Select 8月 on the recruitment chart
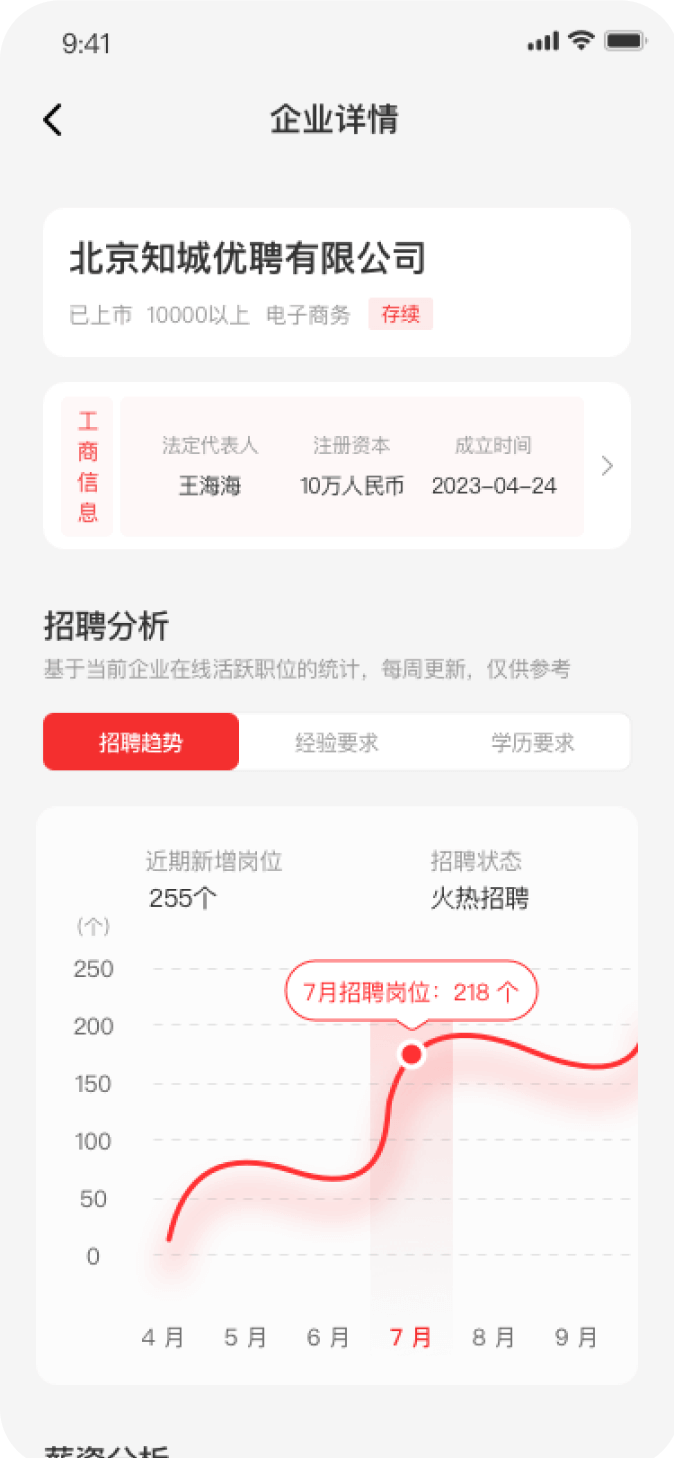The height and width of the screenshot is (1469, 680). point(493,1337)
